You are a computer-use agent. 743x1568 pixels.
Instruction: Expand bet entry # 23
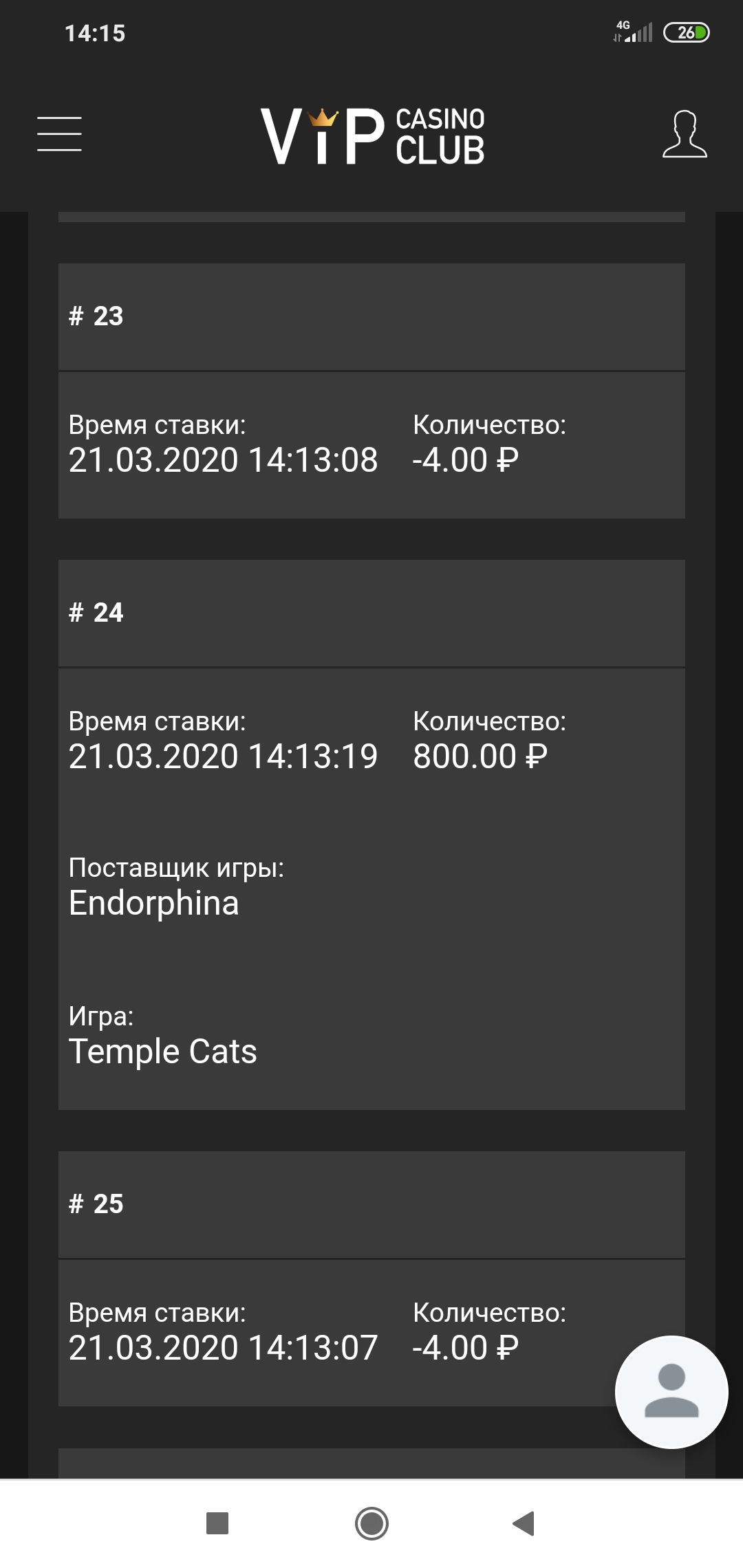371,317
